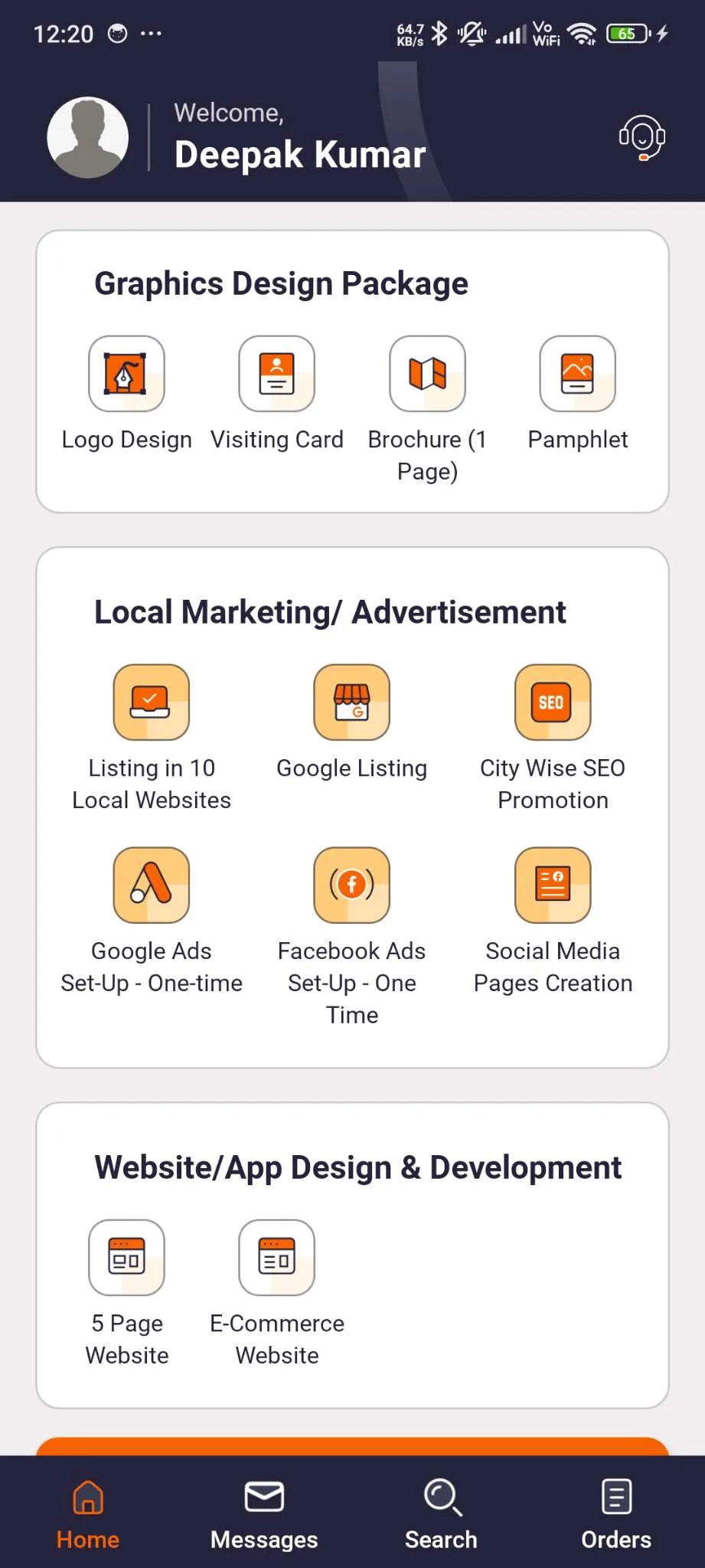View the Orders tab
705x1568 pixels.
(x=616, y=1514)
